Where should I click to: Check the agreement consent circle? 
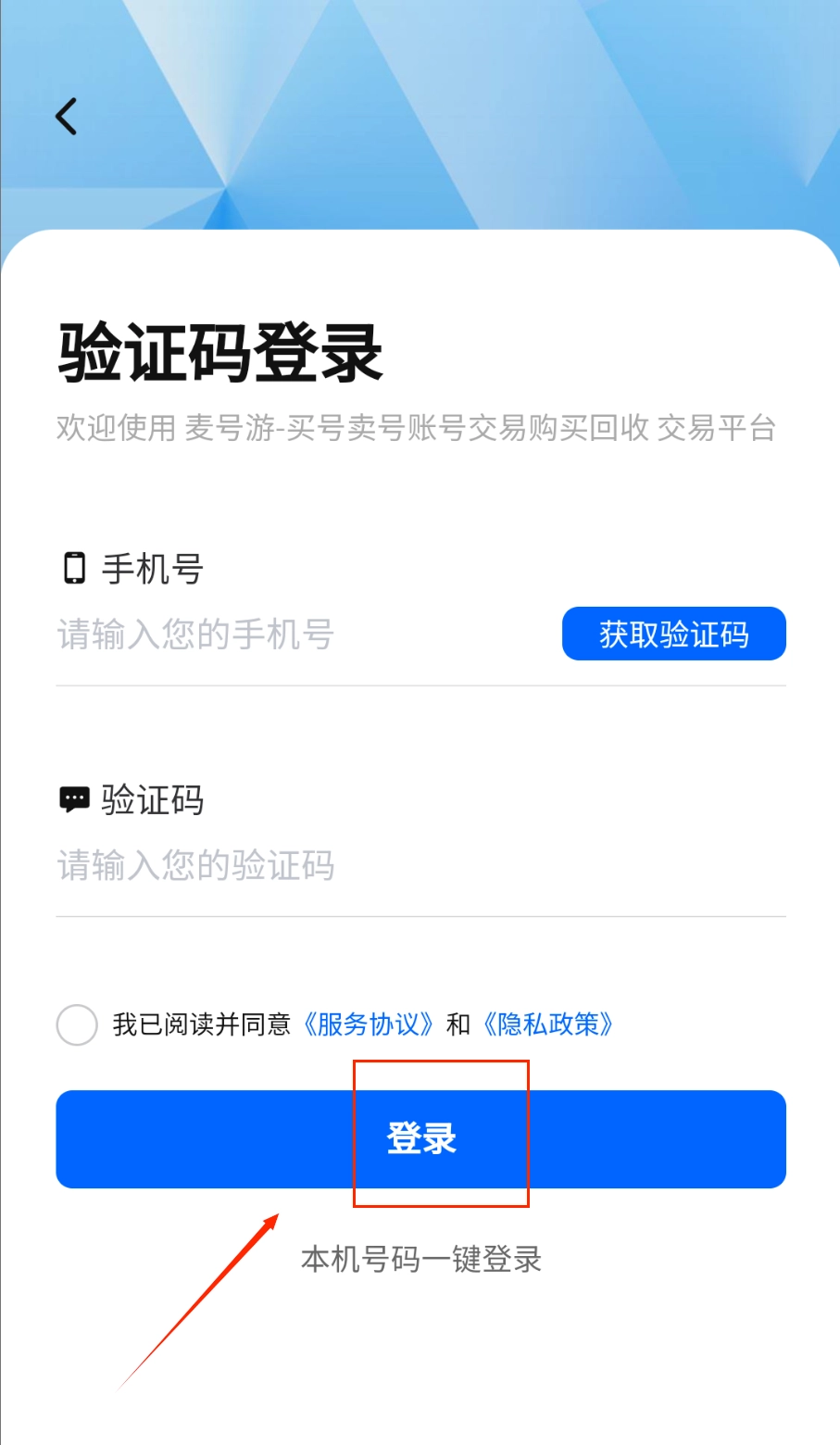77,1024
